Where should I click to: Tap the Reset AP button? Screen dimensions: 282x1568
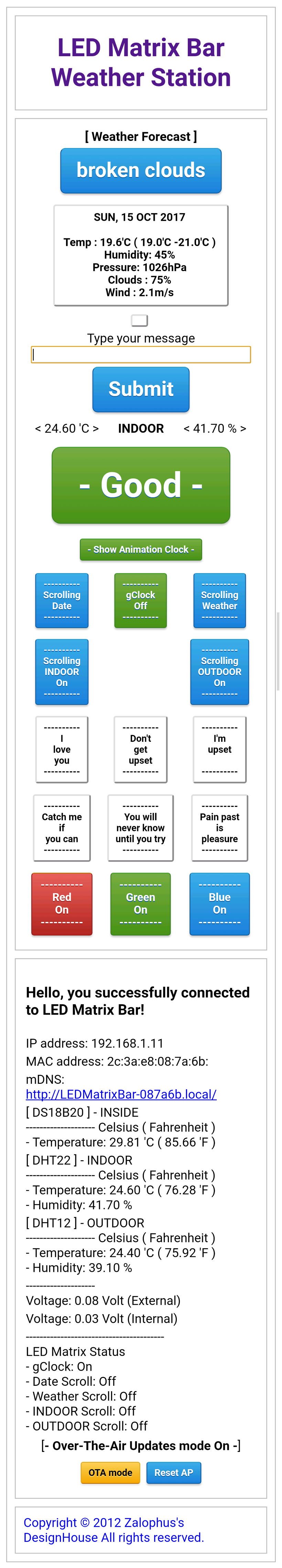point(173,1473)
